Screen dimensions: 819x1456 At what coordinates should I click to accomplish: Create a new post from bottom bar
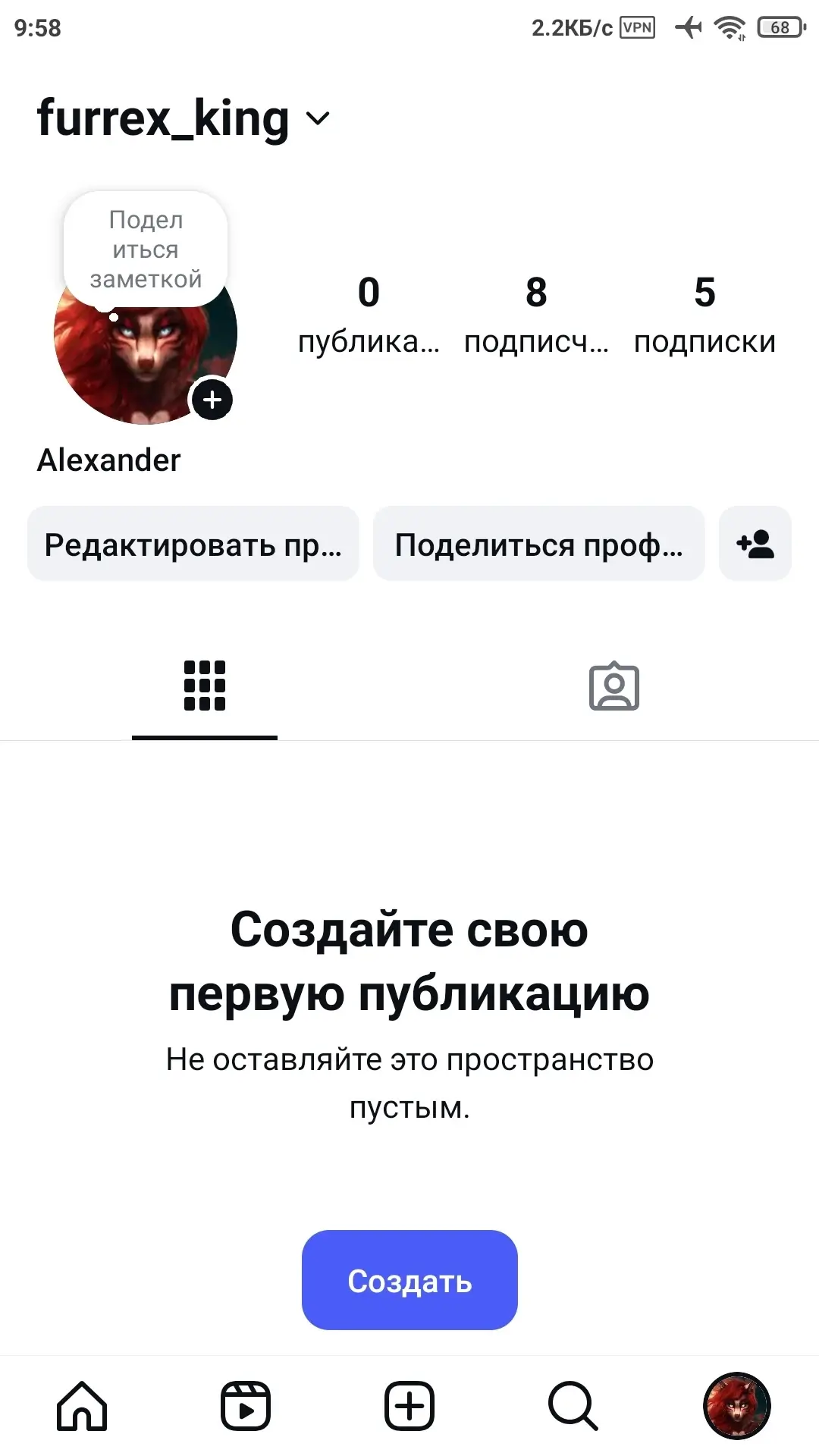pyautogui.click(x=409, y=1405)
